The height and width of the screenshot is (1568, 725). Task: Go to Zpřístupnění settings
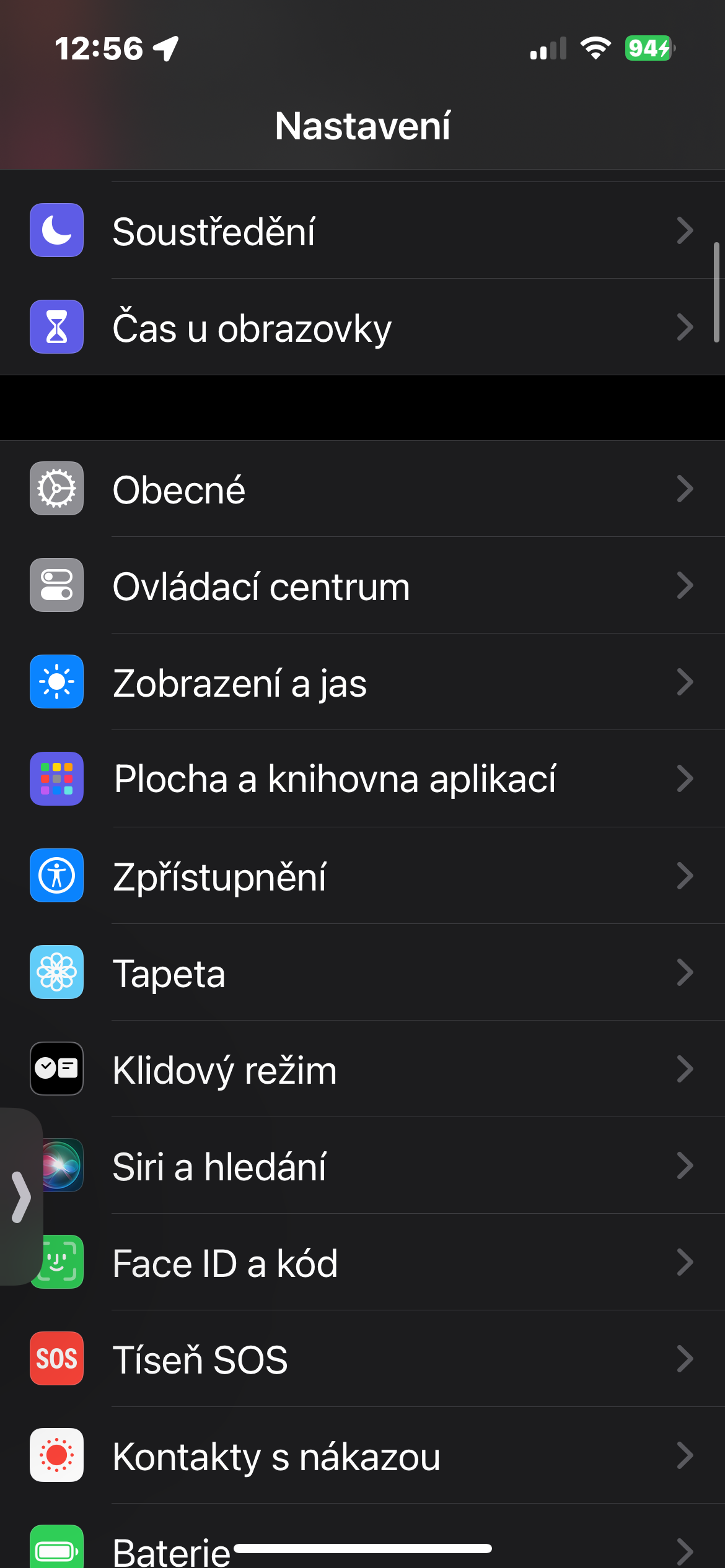click(362, 876)
